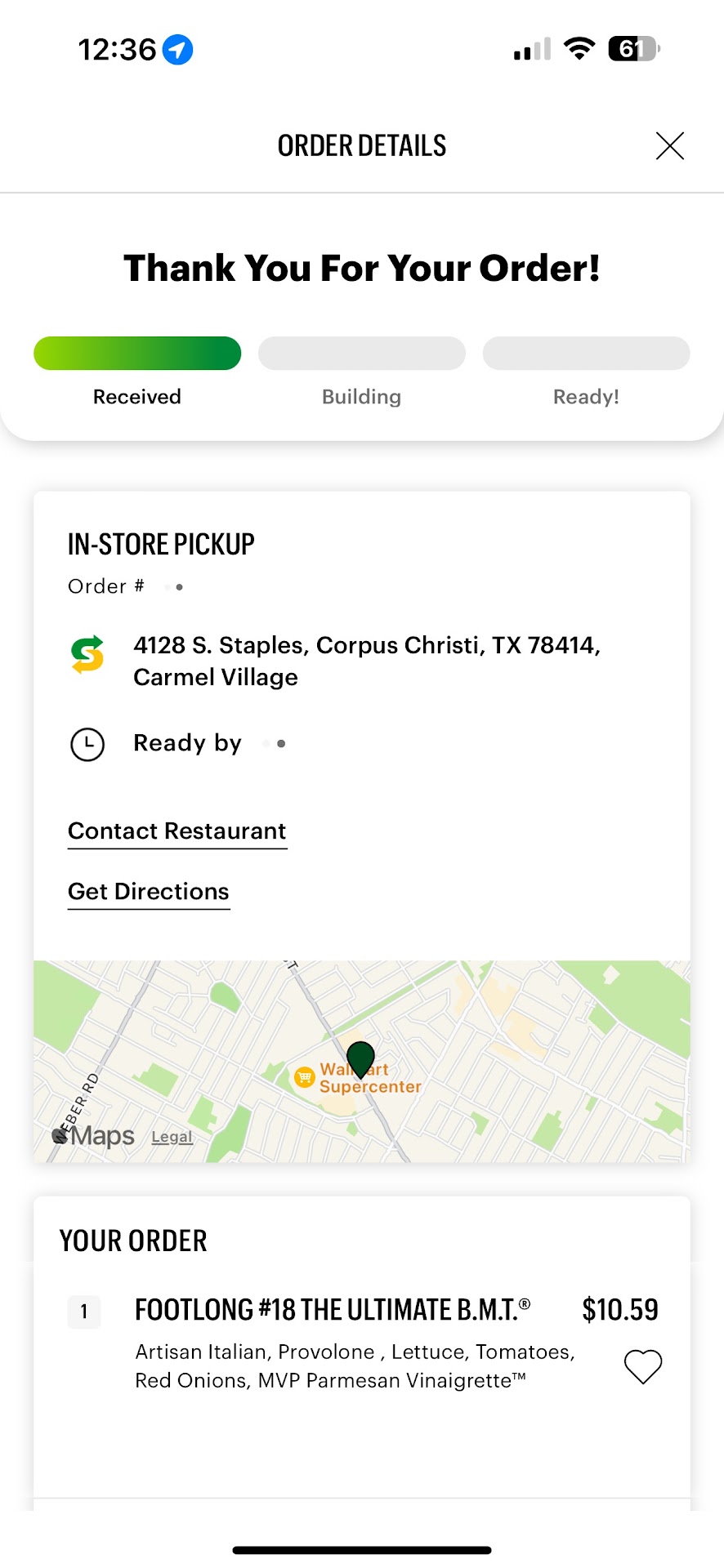Close the Order Details screen
Screen dimensions: 724x1568
coord(669,146)
